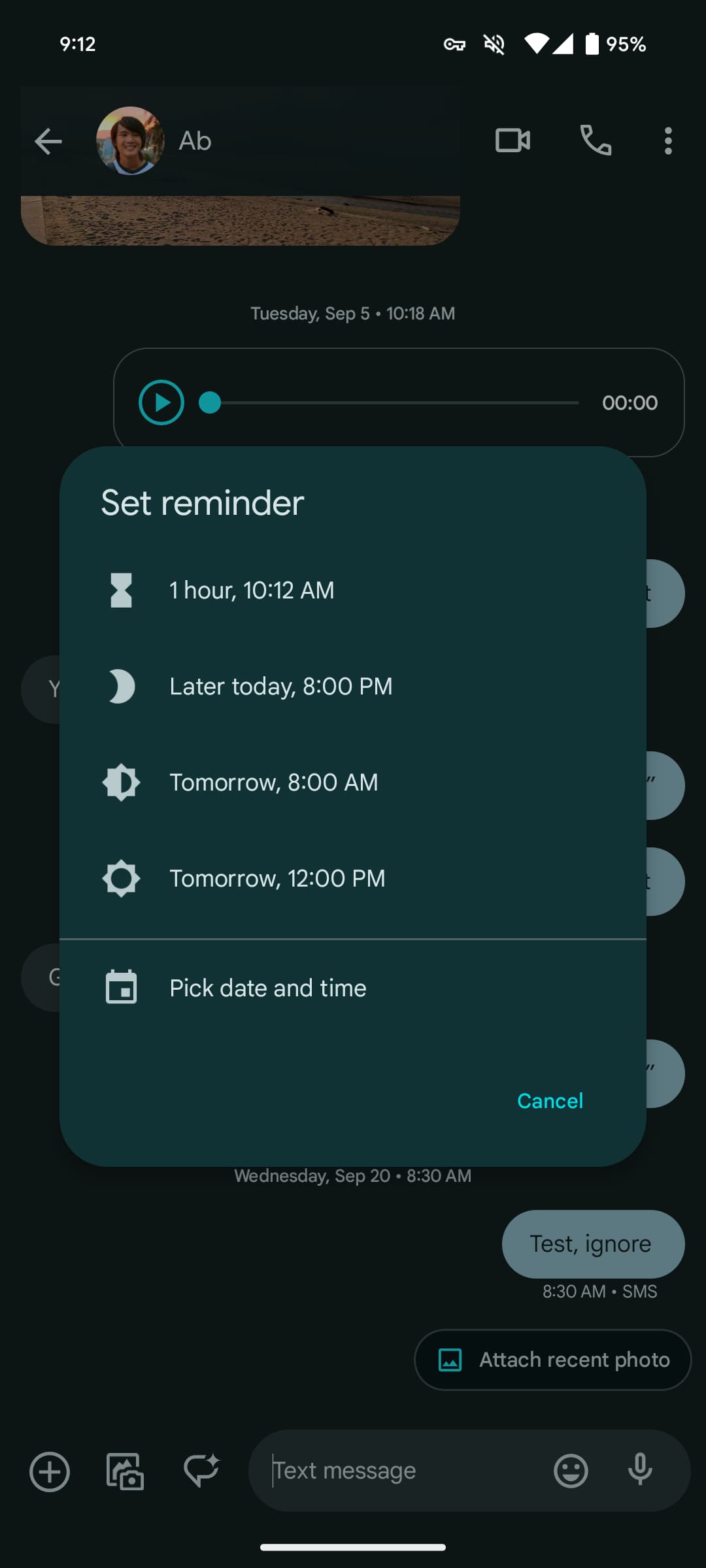Start a video call with Ab
Image resolution: width=706 pixels, height=1568 pixels.
(x=513, y=141)
